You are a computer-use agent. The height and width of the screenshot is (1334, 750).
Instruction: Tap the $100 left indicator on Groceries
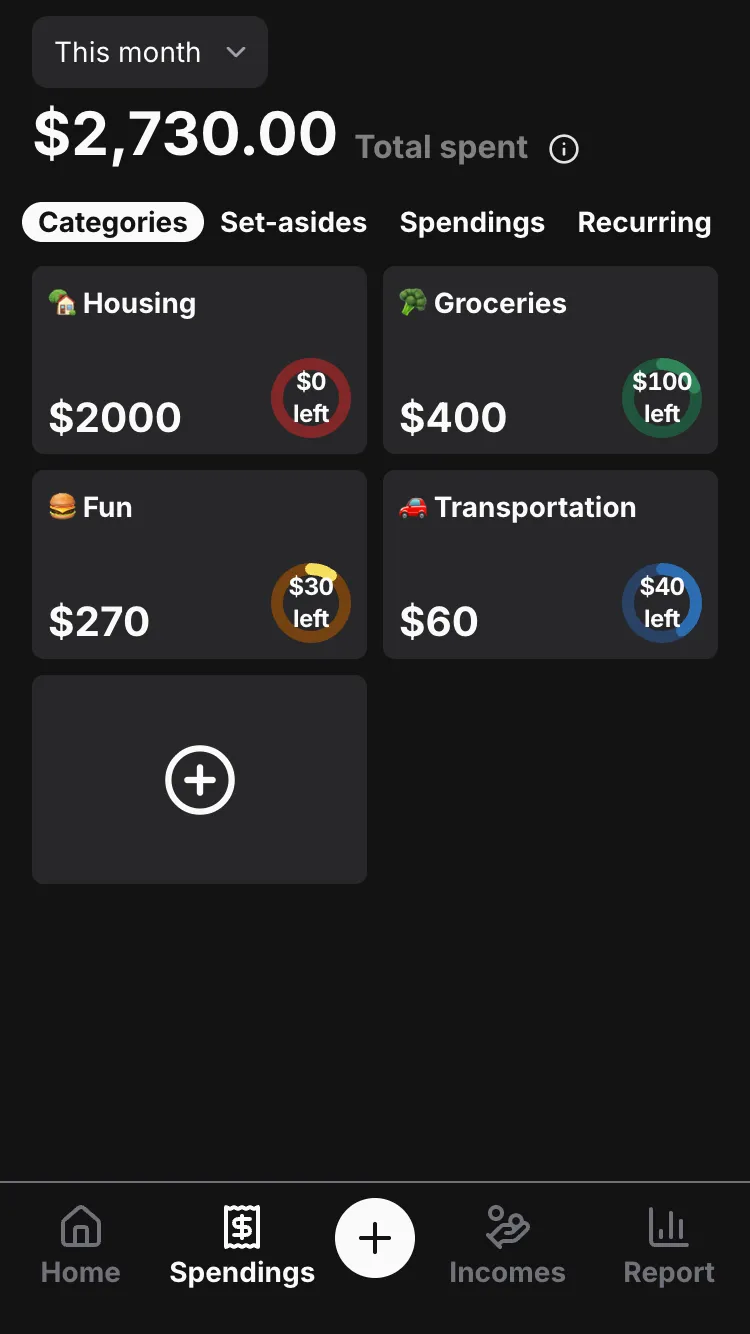point(662,398)
